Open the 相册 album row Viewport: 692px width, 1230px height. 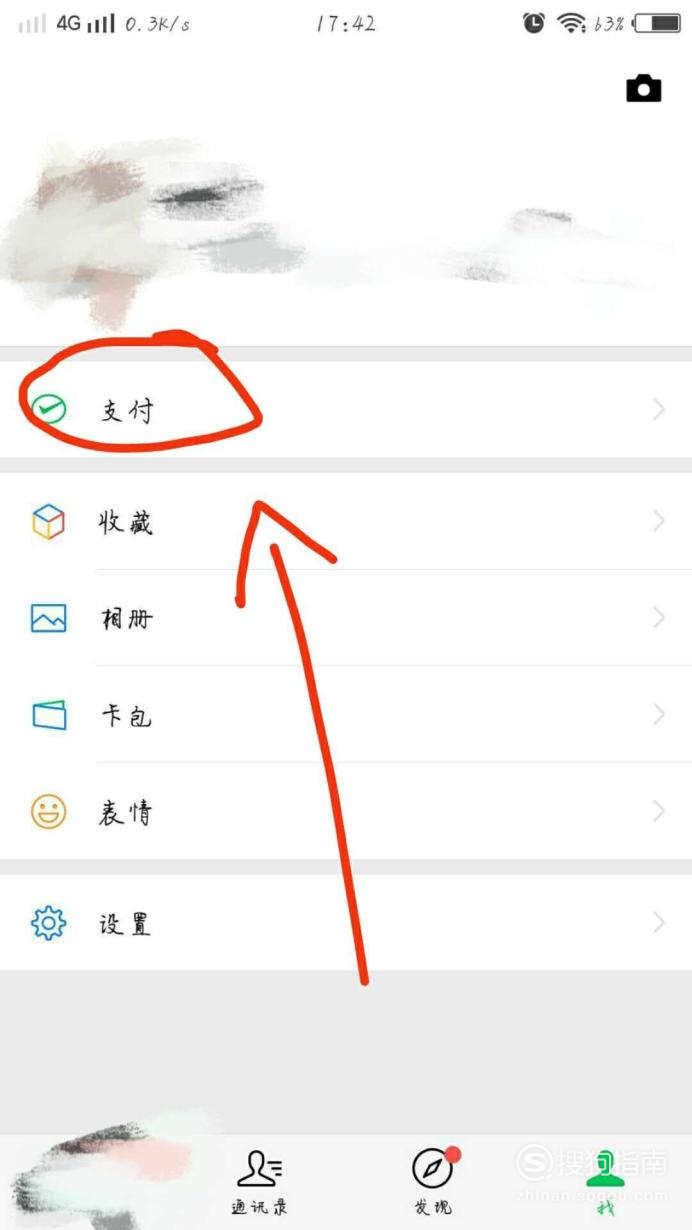coord(346,618)
